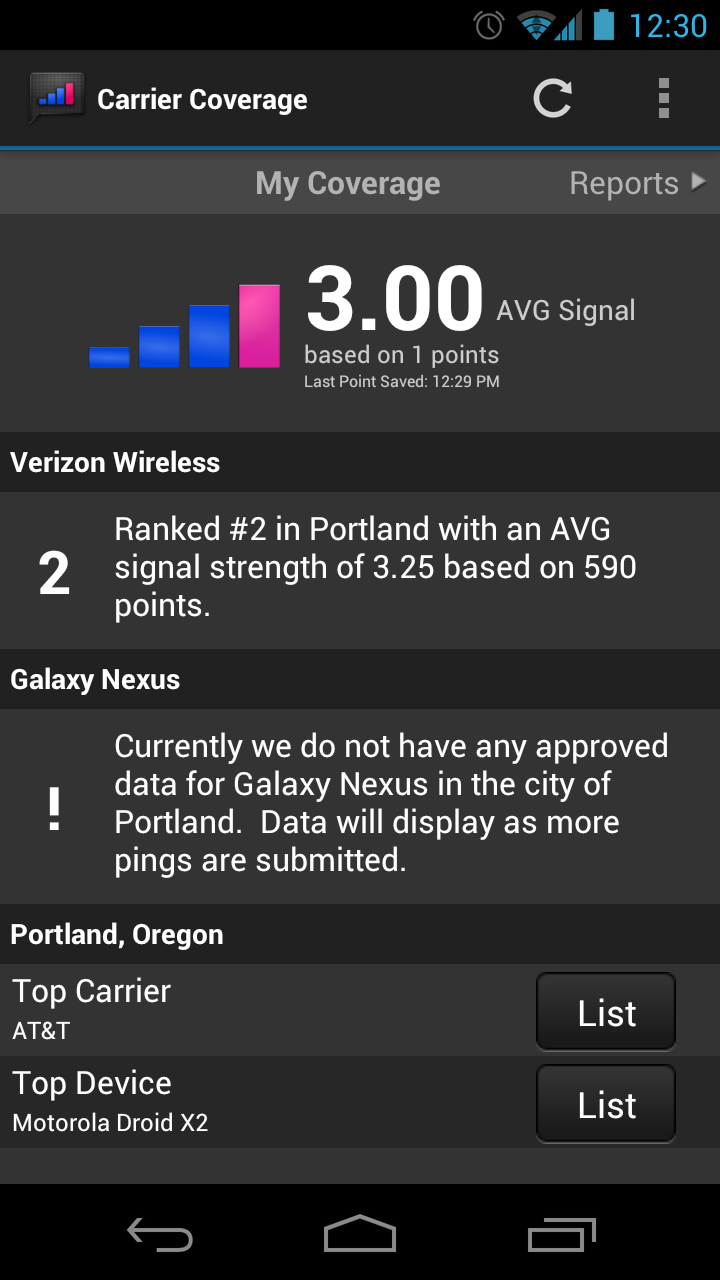720x1280 pixels.
Task: Return to the home screen
Action: coord(360,1234)
